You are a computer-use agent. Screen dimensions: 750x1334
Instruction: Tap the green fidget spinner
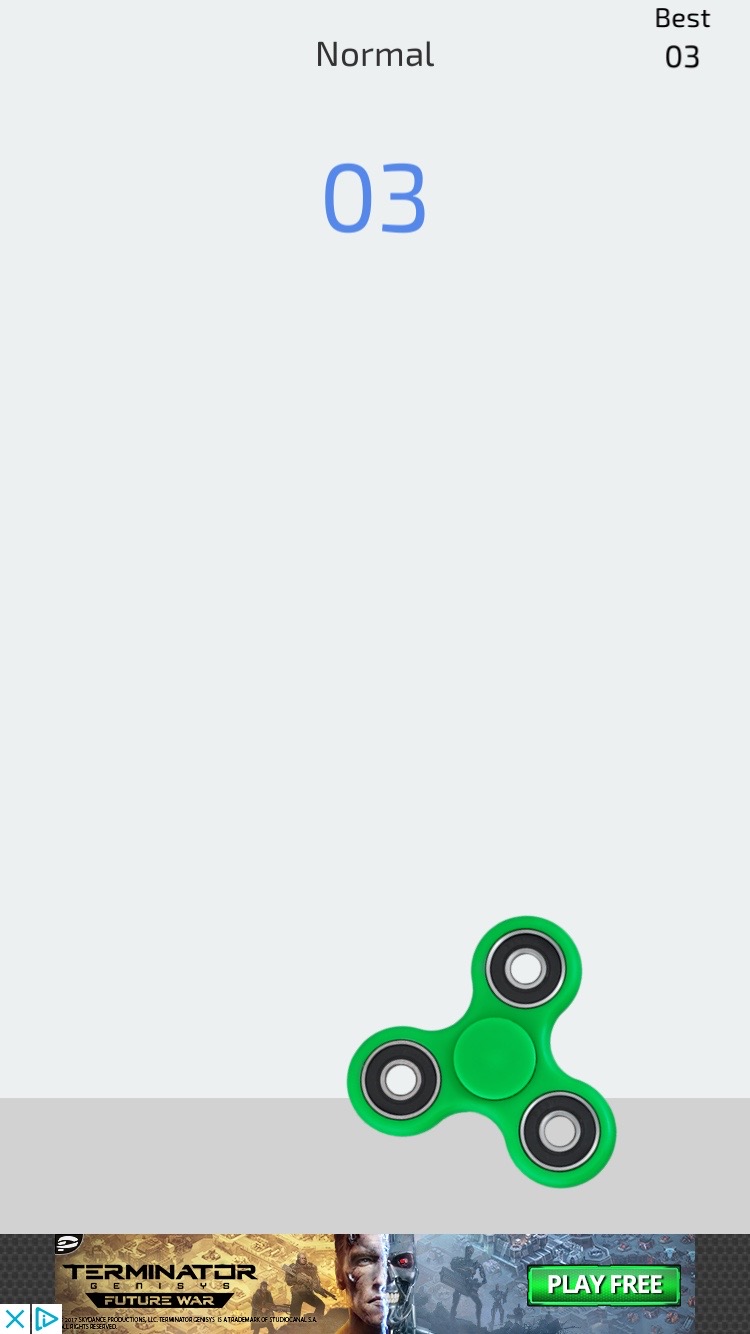point(494,1058)
